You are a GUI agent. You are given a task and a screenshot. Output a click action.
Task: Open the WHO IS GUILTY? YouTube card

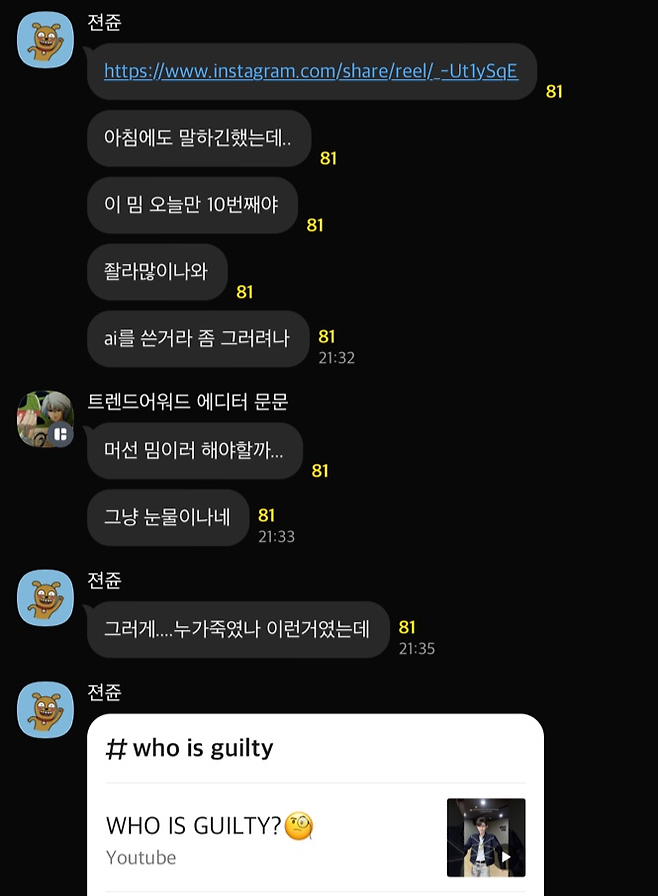pyautogui.click(x=314, y=838)
